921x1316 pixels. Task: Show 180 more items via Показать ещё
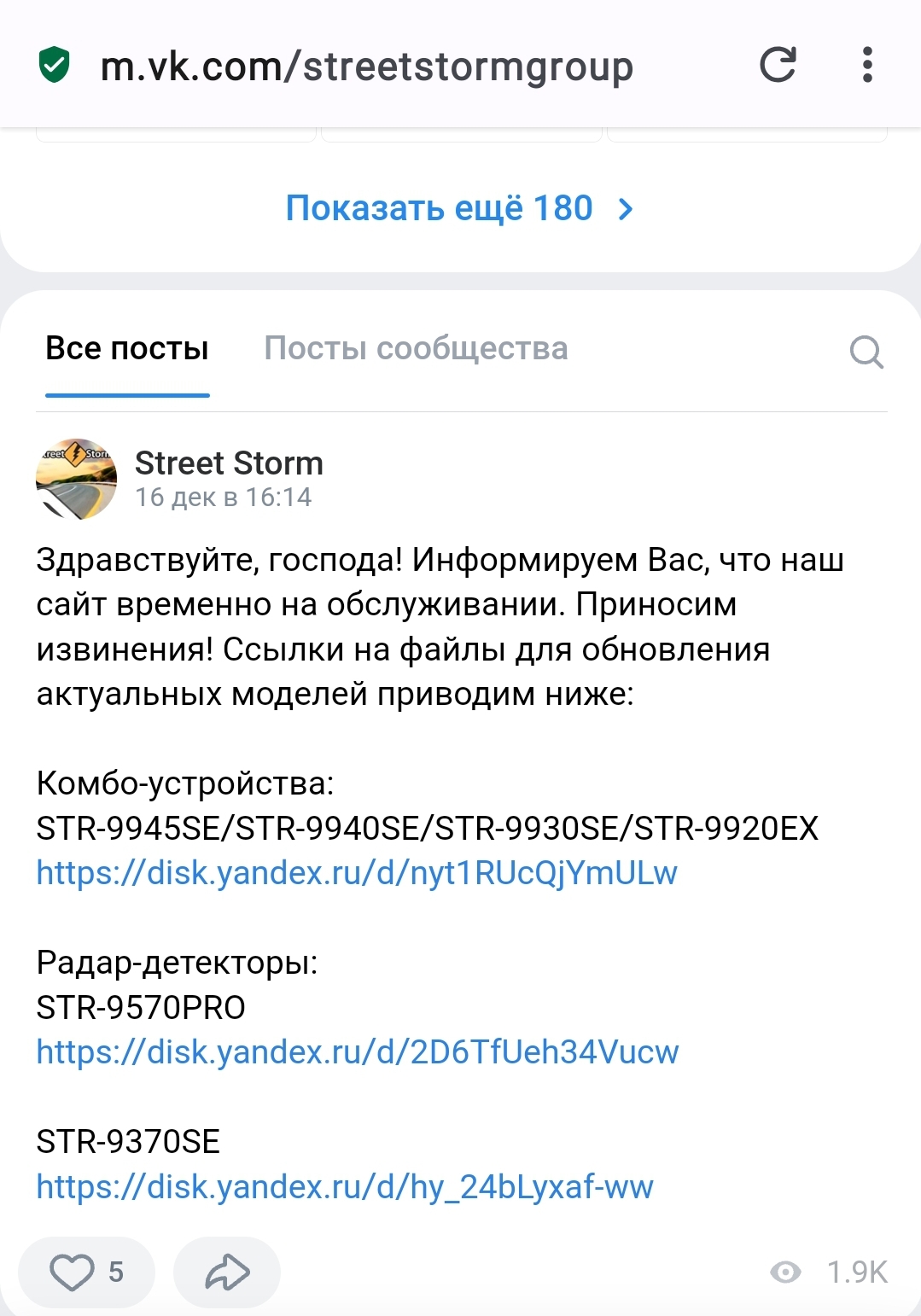(x=459, y=208)
